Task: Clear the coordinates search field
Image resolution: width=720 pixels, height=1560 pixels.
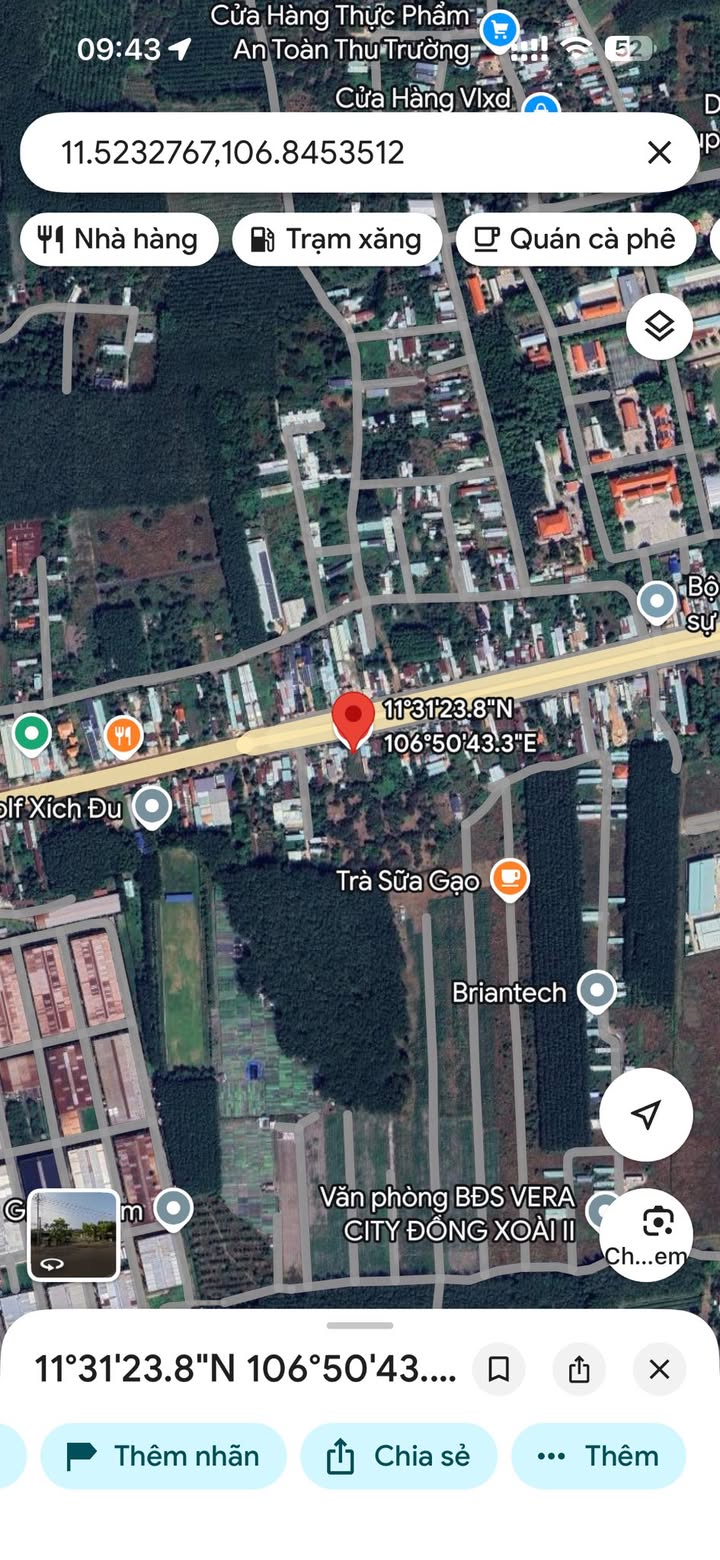Action: click(659, 153)
